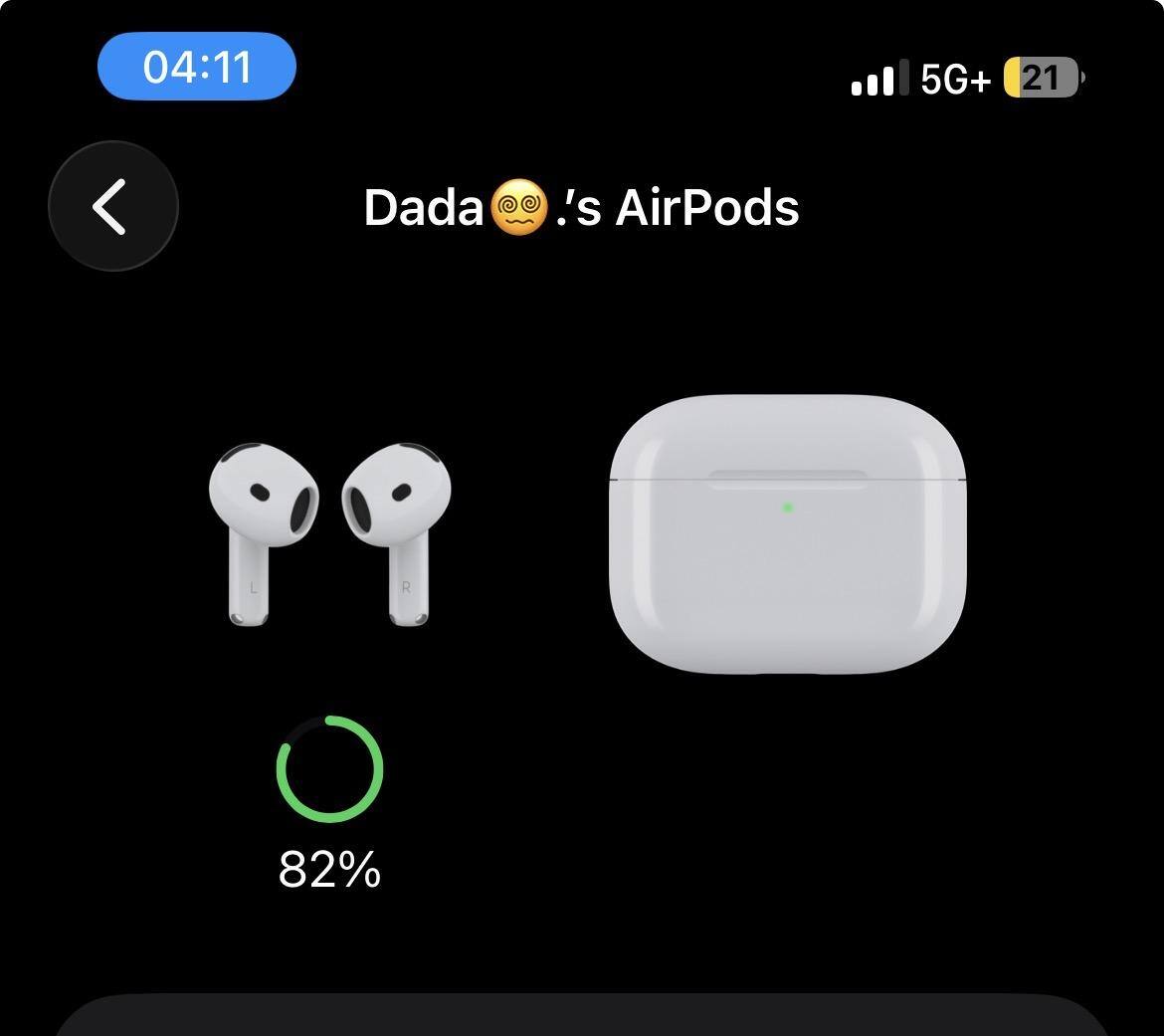The width and height of the screenshot is (1164, 1036).
Task: Go back from the AirPods settings
Action: [112, 206]
